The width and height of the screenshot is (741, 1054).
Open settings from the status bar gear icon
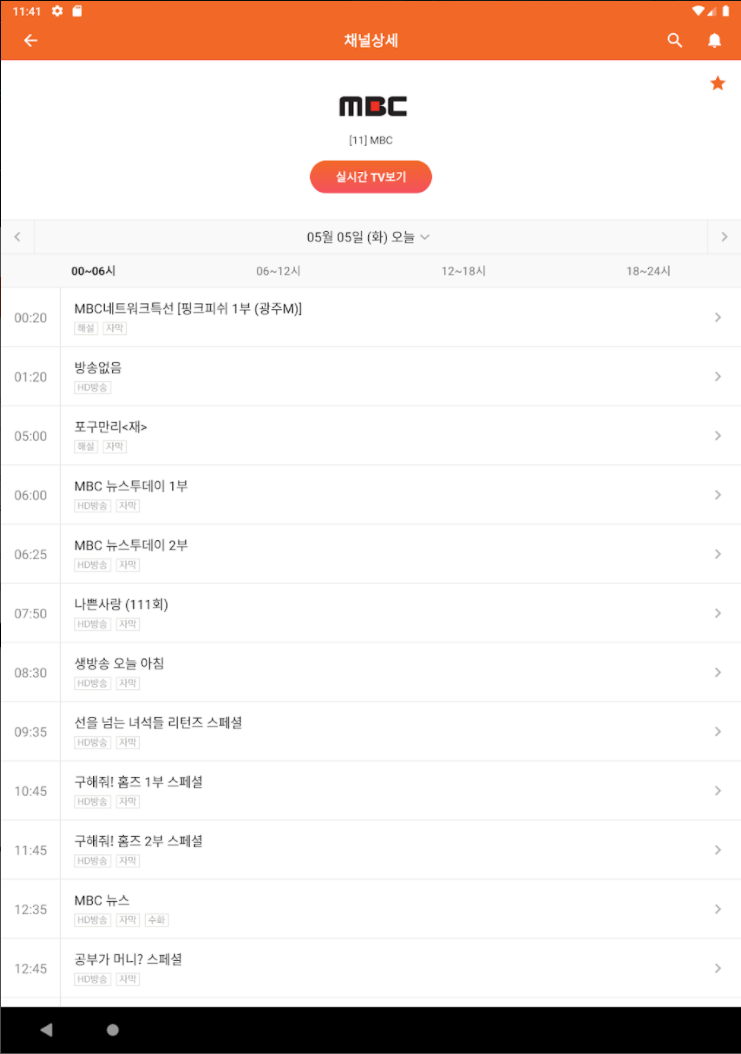(x=56, y=10)
